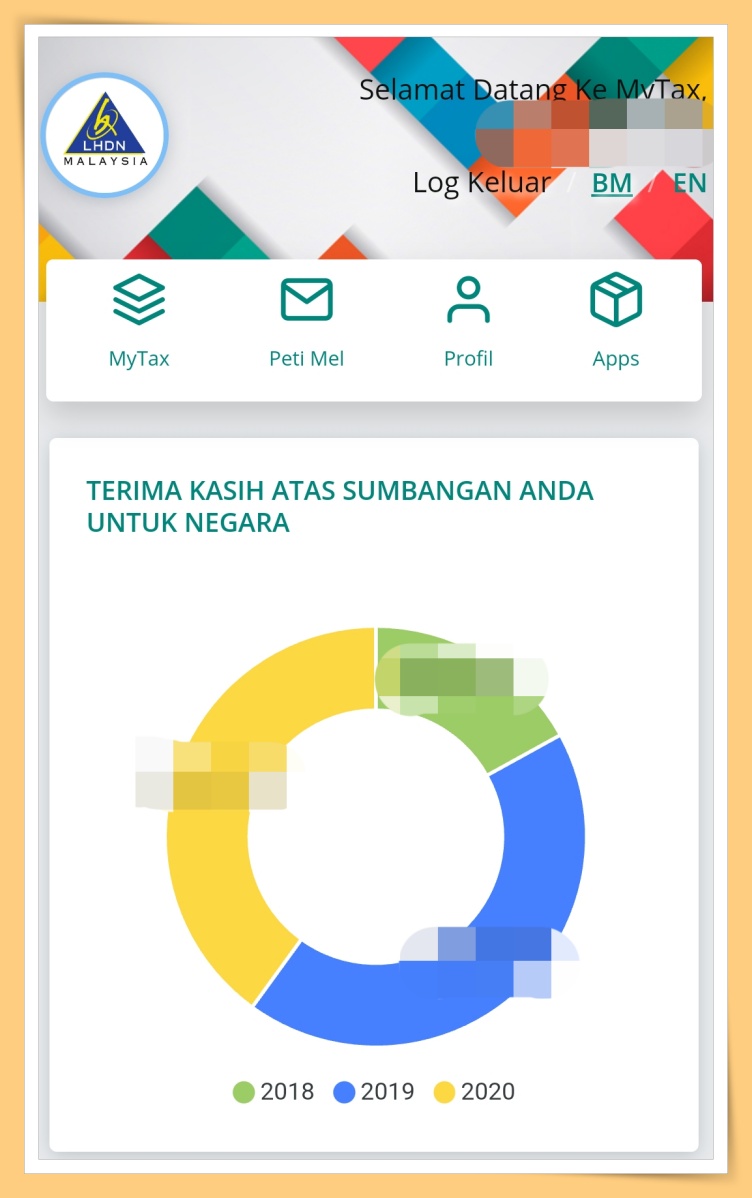Toggle the 2019 legend item
The height and width of the screenshot is (1198, 752).
pos(374,1092)
